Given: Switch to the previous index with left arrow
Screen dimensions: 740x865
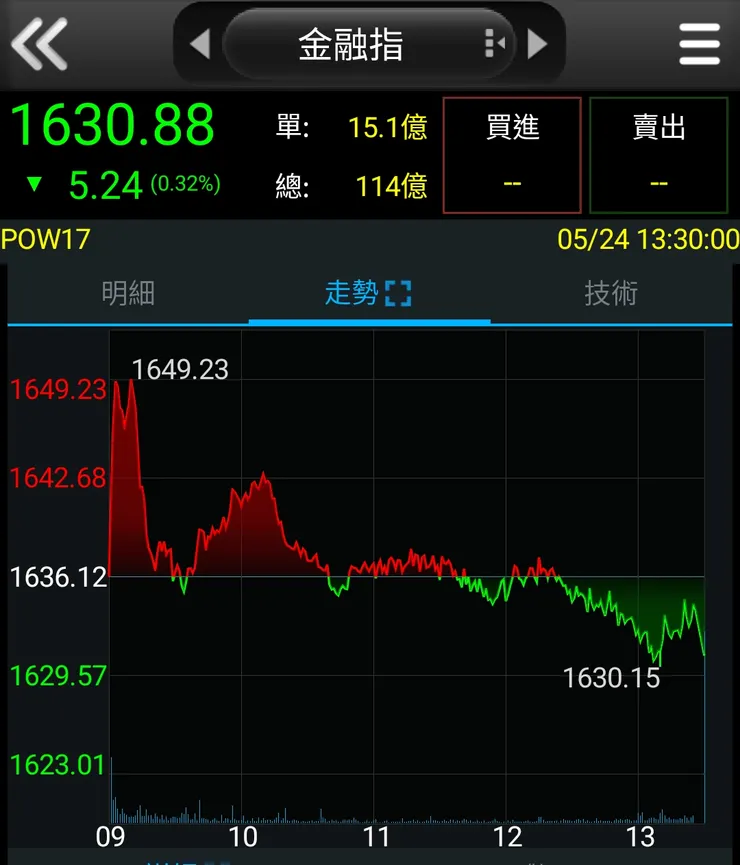Looking at the screenshot, I should 200,44.
